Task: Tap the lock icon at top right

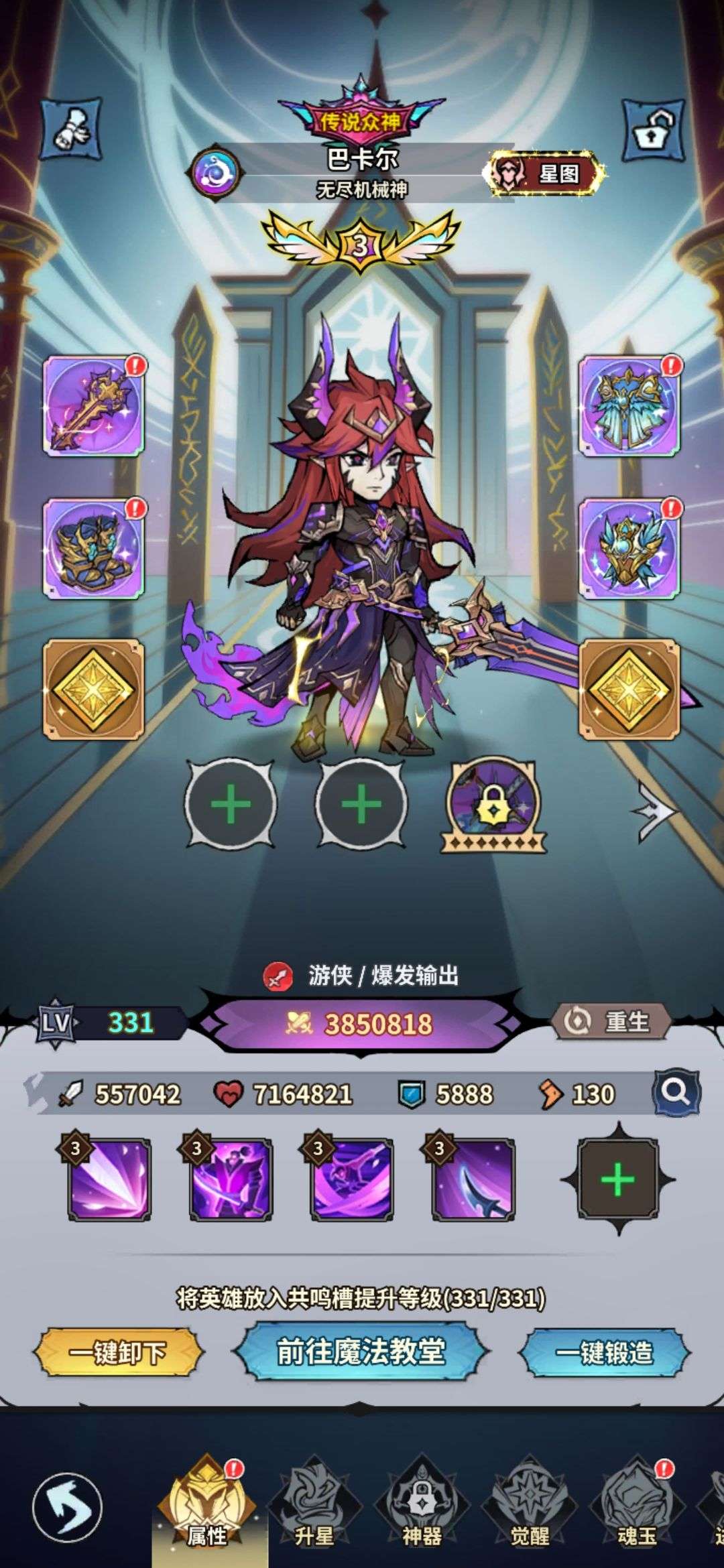Action: 652,131
